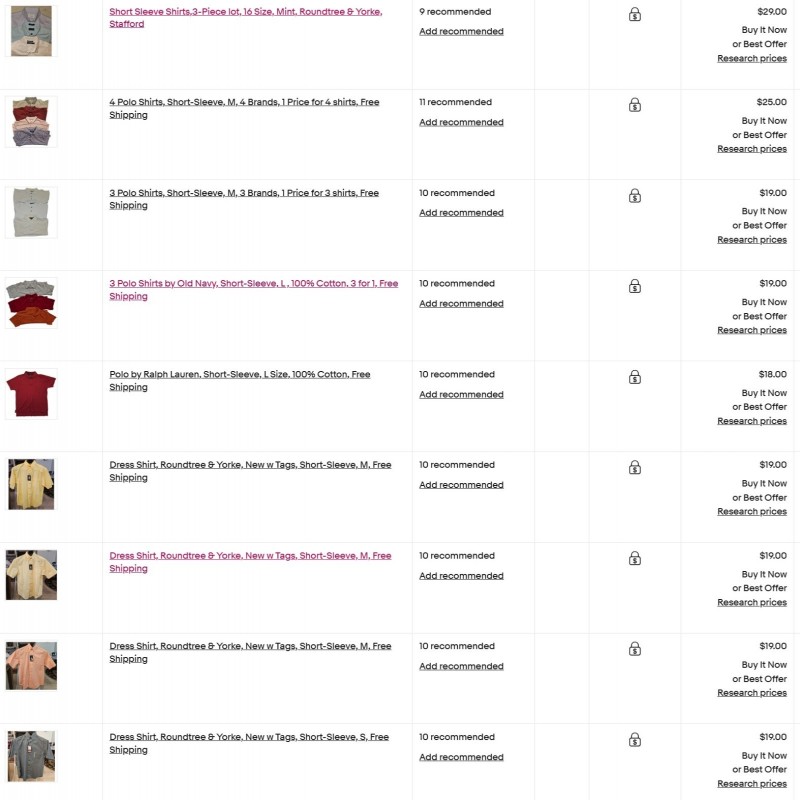Open the 4 Polo Shirts photo thumbnail

coord(31,122)
